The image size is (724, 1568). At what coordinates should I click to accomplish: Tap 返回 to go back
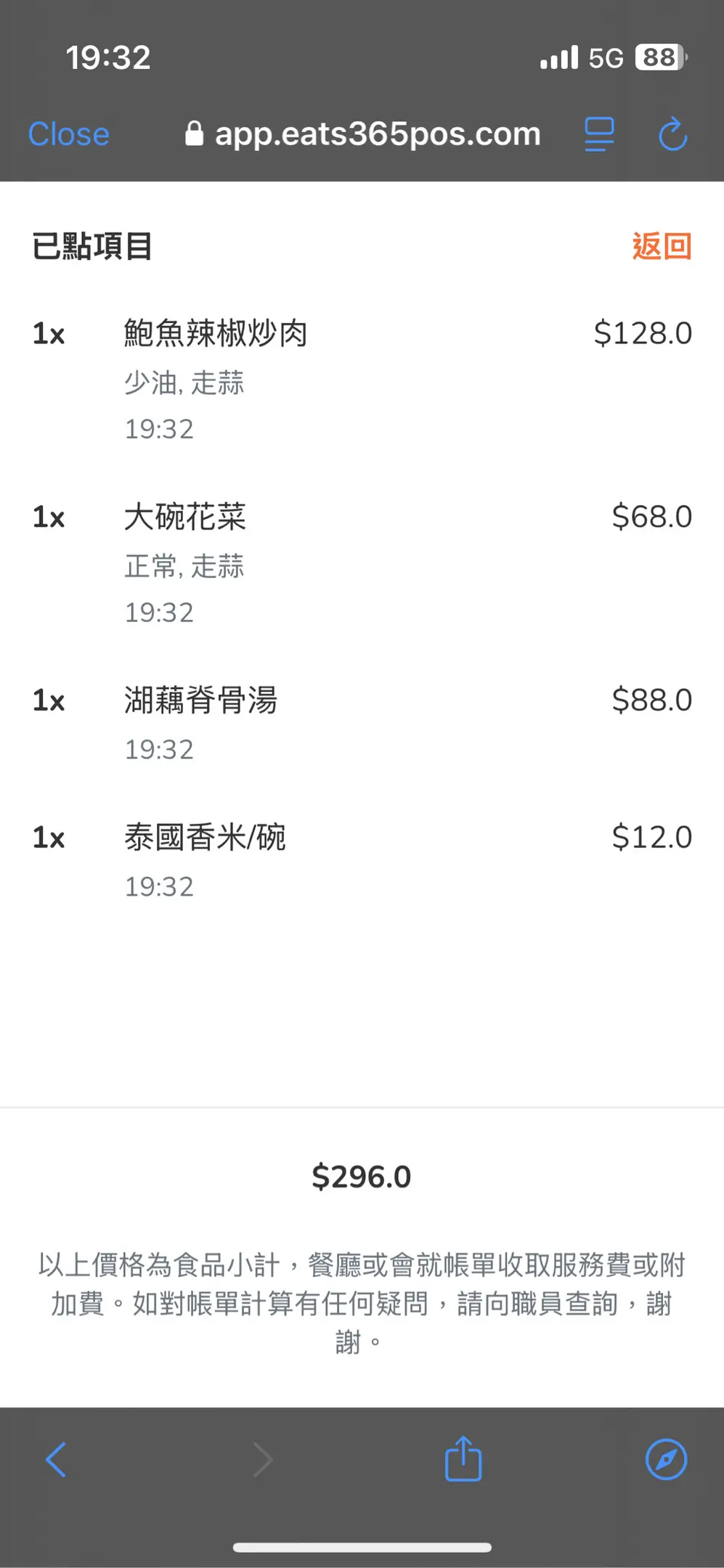[x=662, y=247]
